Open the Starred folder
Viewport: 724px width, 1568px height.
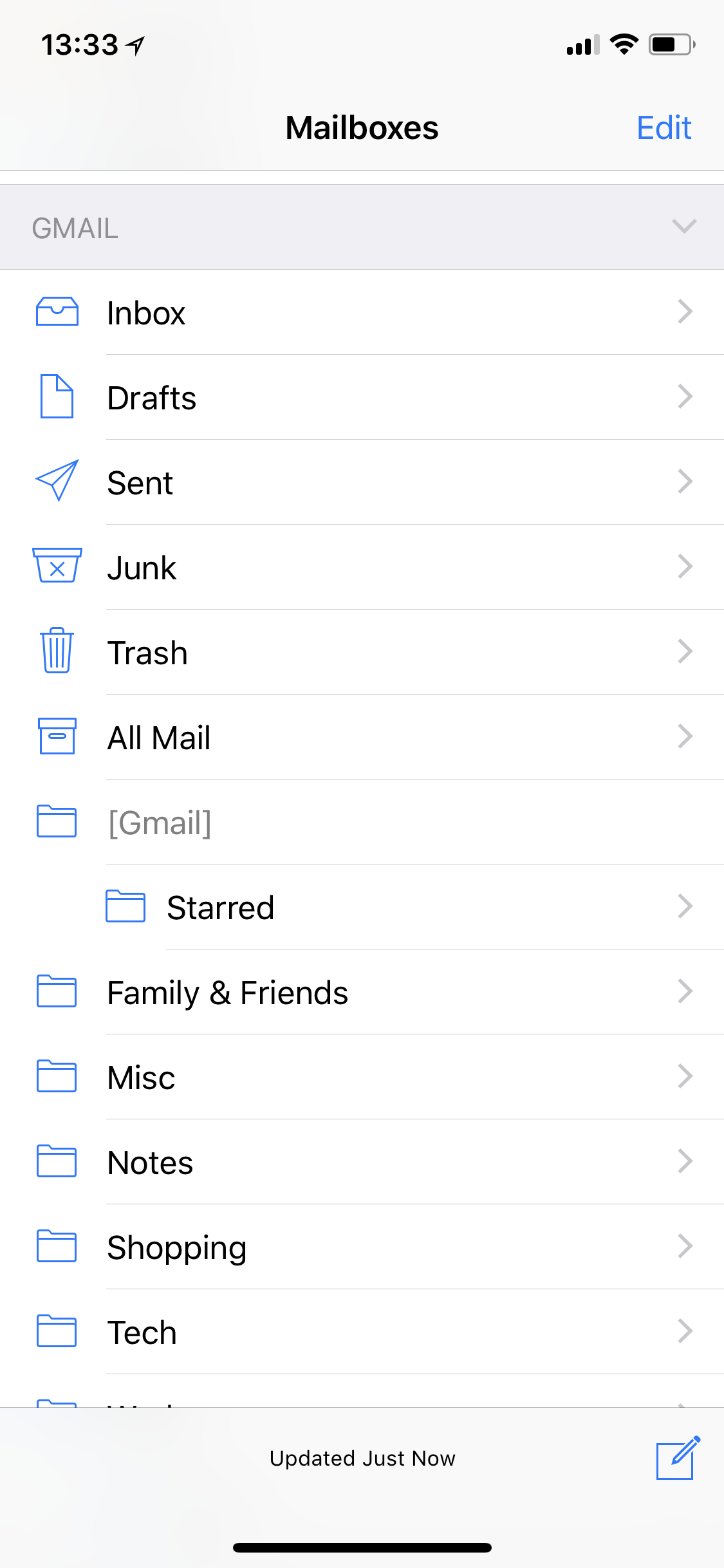386,908
